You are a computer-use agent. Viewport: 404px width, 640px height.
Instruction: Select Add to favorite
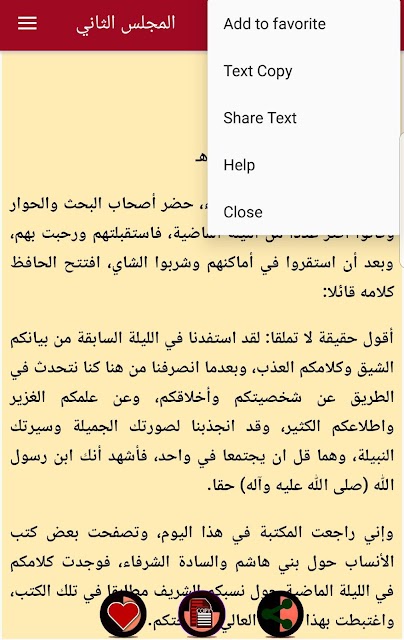pos(304,24)
